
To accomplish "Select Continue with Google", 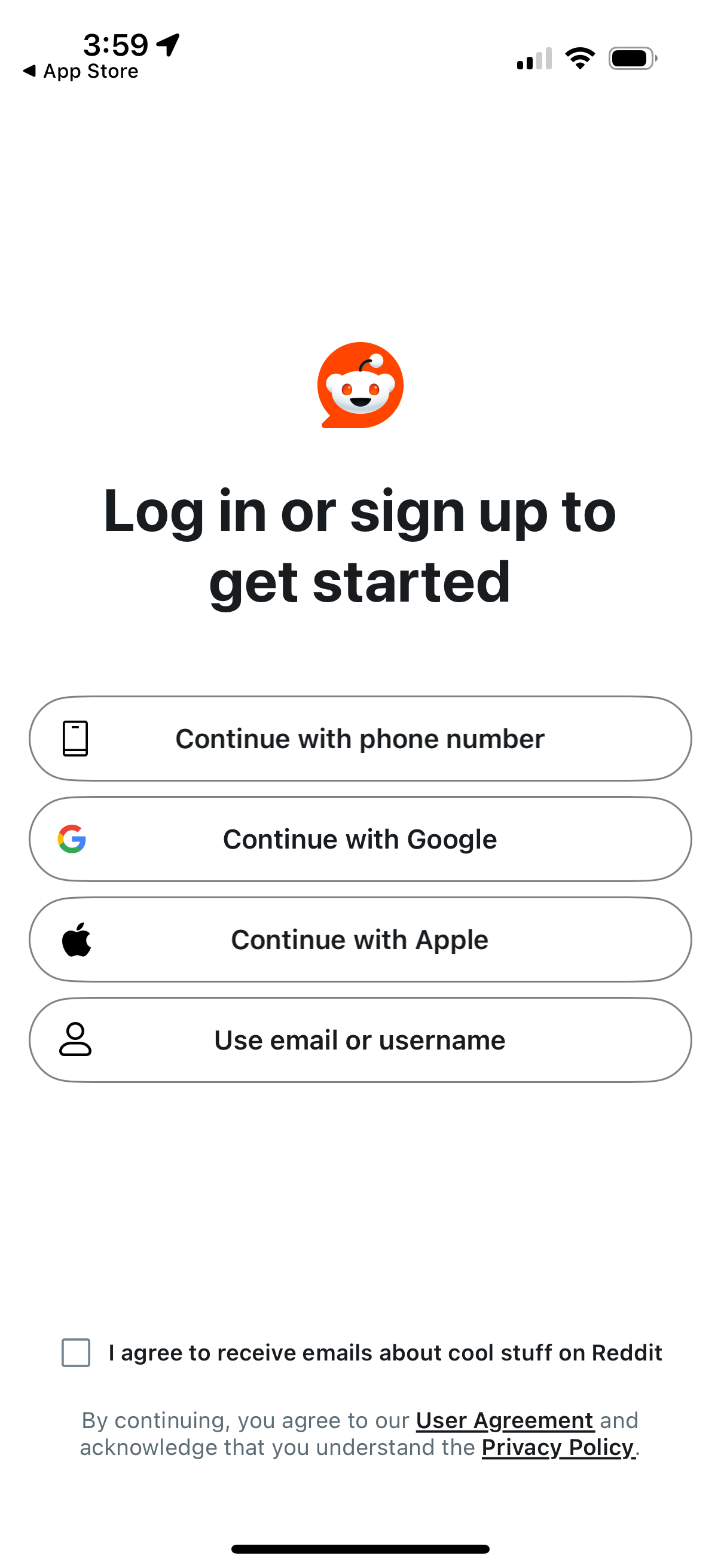I will click(360, 838).
